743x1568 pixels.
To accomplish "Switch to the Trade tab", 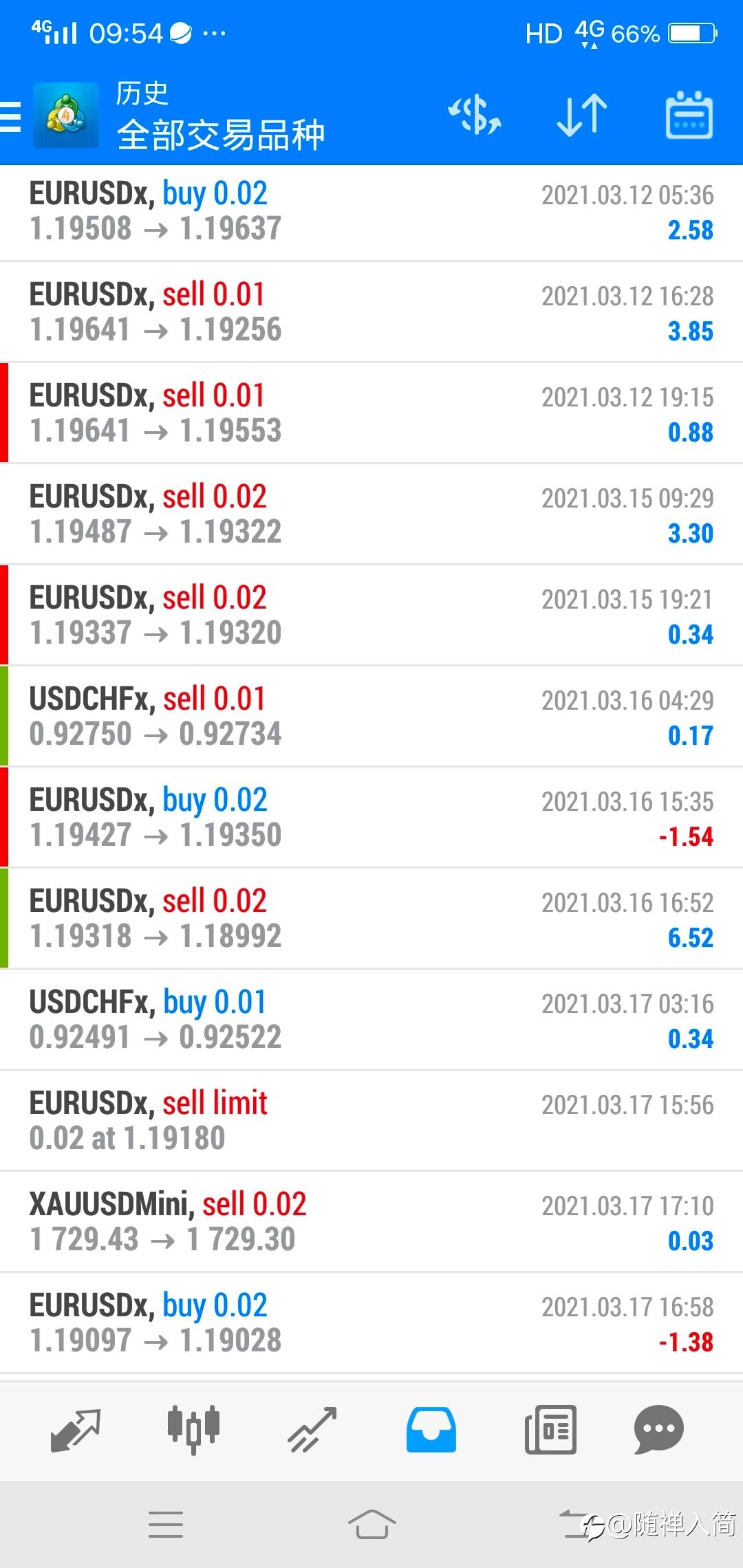I will click(312, 1430).
